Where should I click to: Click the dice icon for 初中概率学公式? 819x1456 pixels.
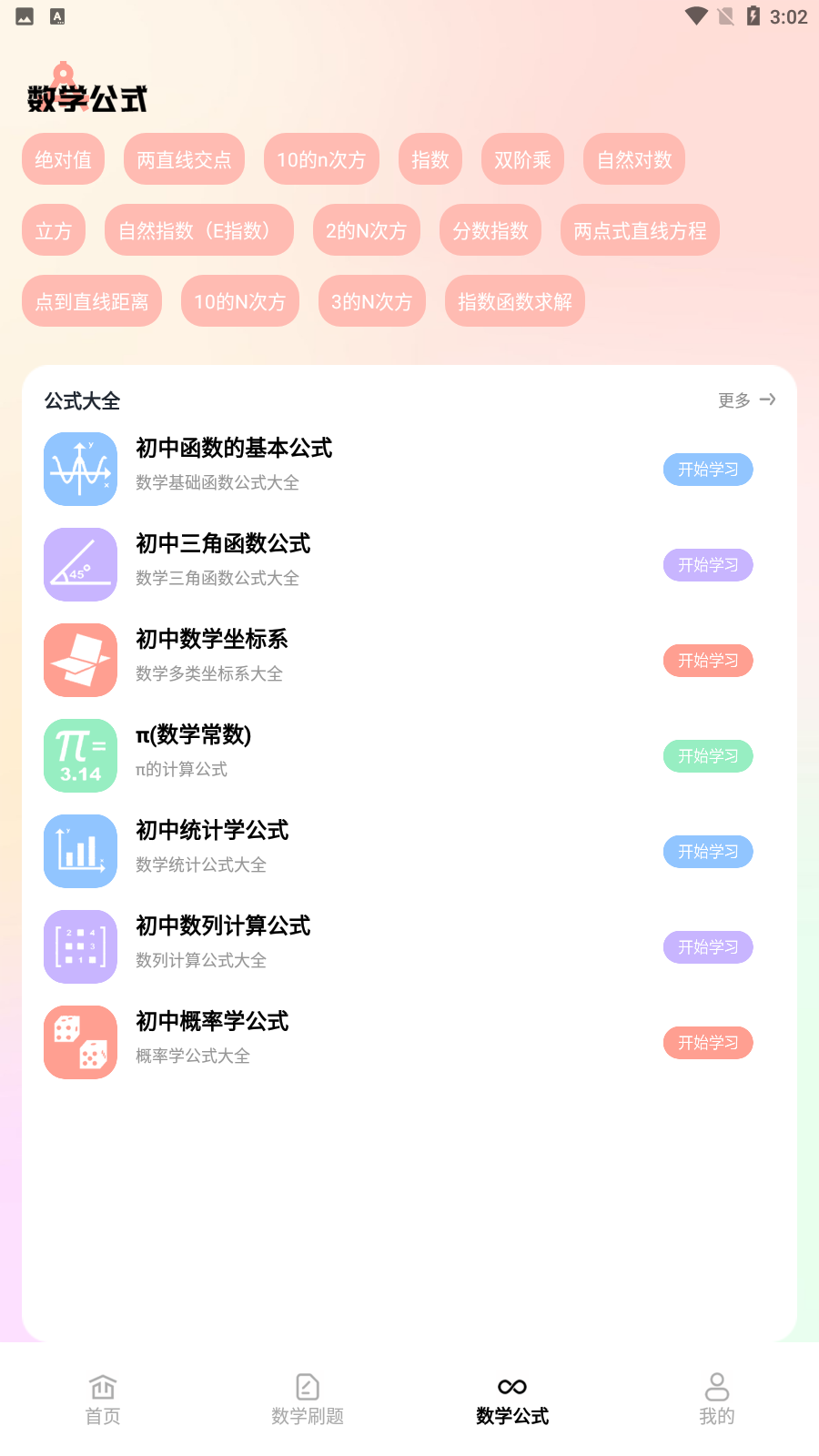coord(80,1042)
